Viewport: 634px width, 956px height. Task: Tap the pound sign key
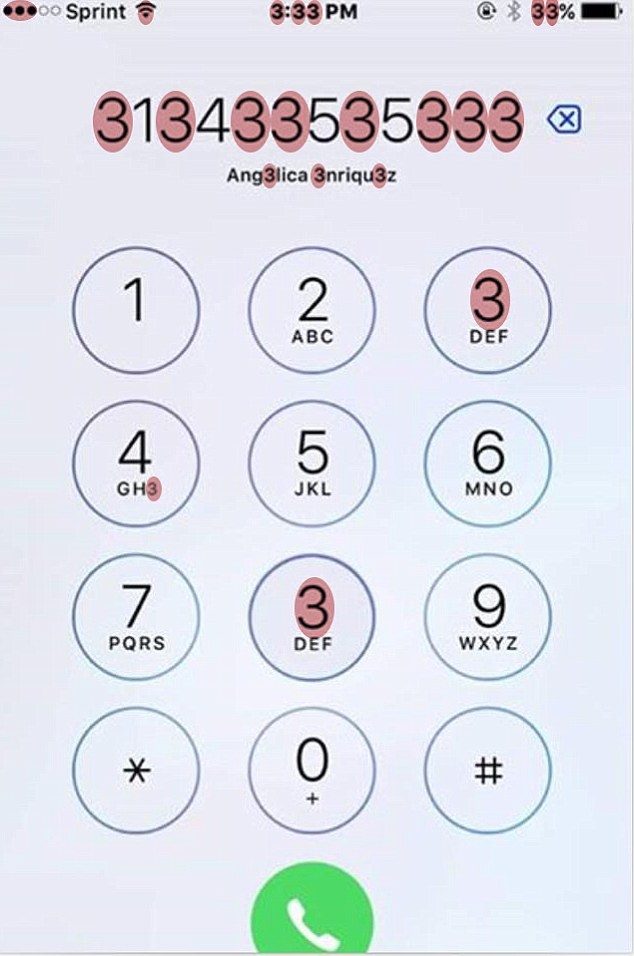488,770
